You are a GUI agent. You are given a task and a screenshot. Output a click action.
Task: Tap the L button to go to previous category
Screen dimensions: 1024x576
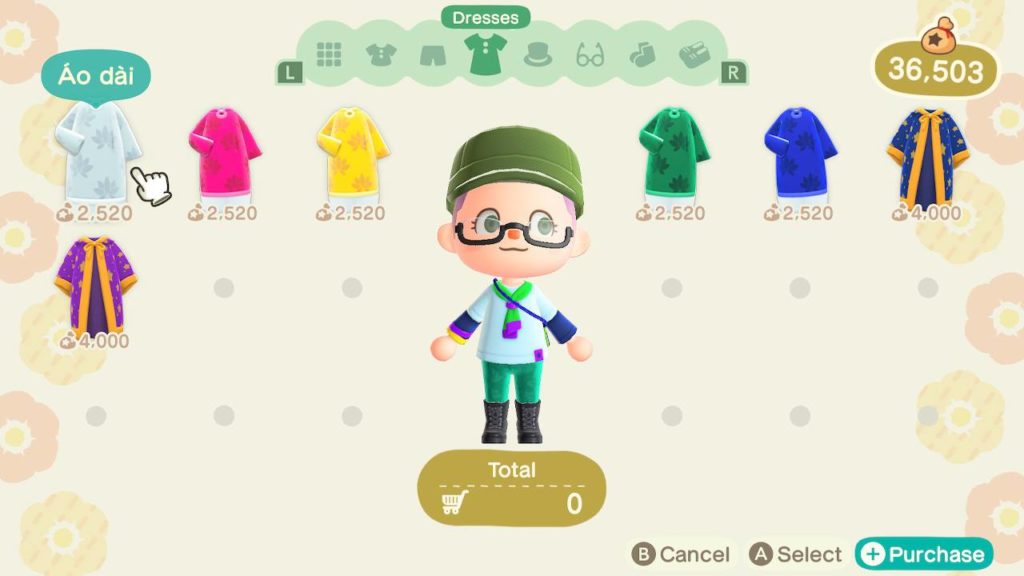point(285,73)
